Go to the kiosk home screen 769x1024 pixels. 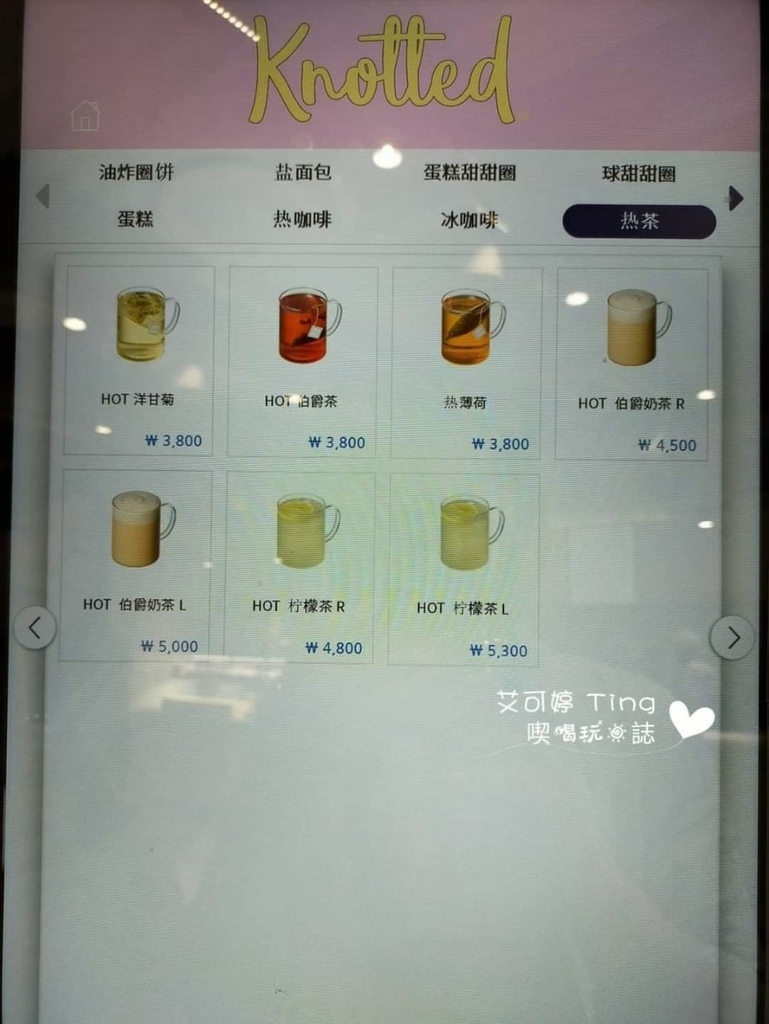click(x=85, y=117)
